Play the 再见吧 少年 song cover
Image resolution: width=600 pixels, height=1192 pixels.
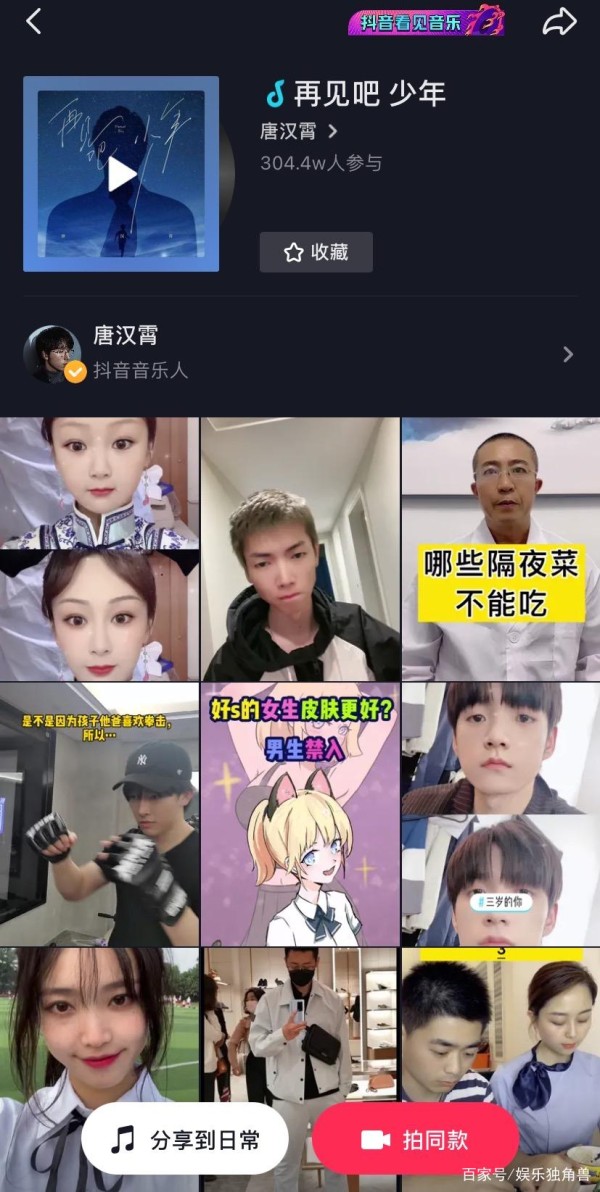(121, 174)
